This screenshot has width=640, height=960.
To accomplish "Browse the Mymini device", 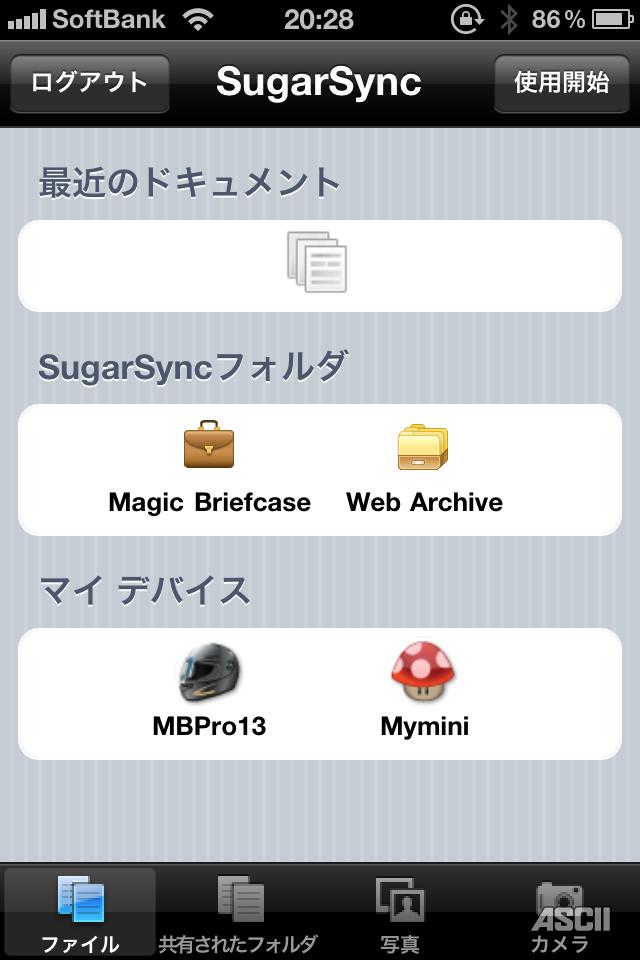I will (424, 692).
